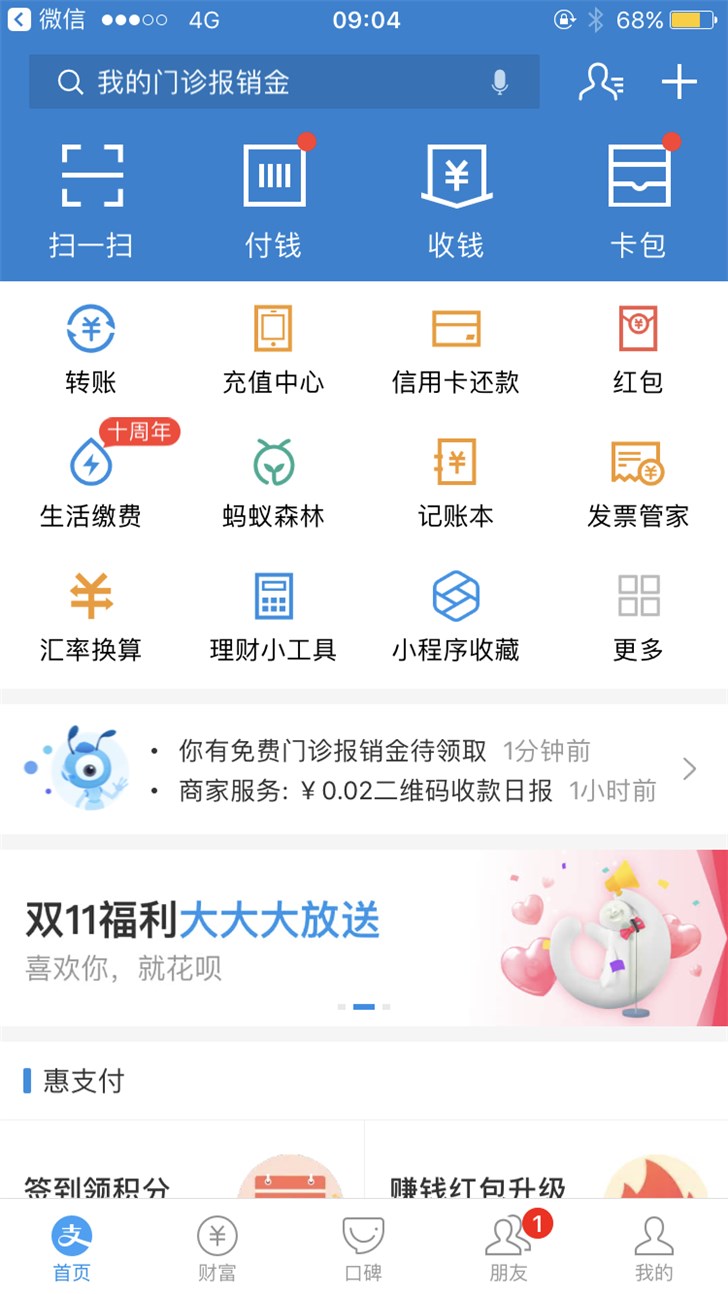This screenshot has height=1294, width=728.
Task: Open 蚂蚁森林
Action: click(x=273, y=484)
